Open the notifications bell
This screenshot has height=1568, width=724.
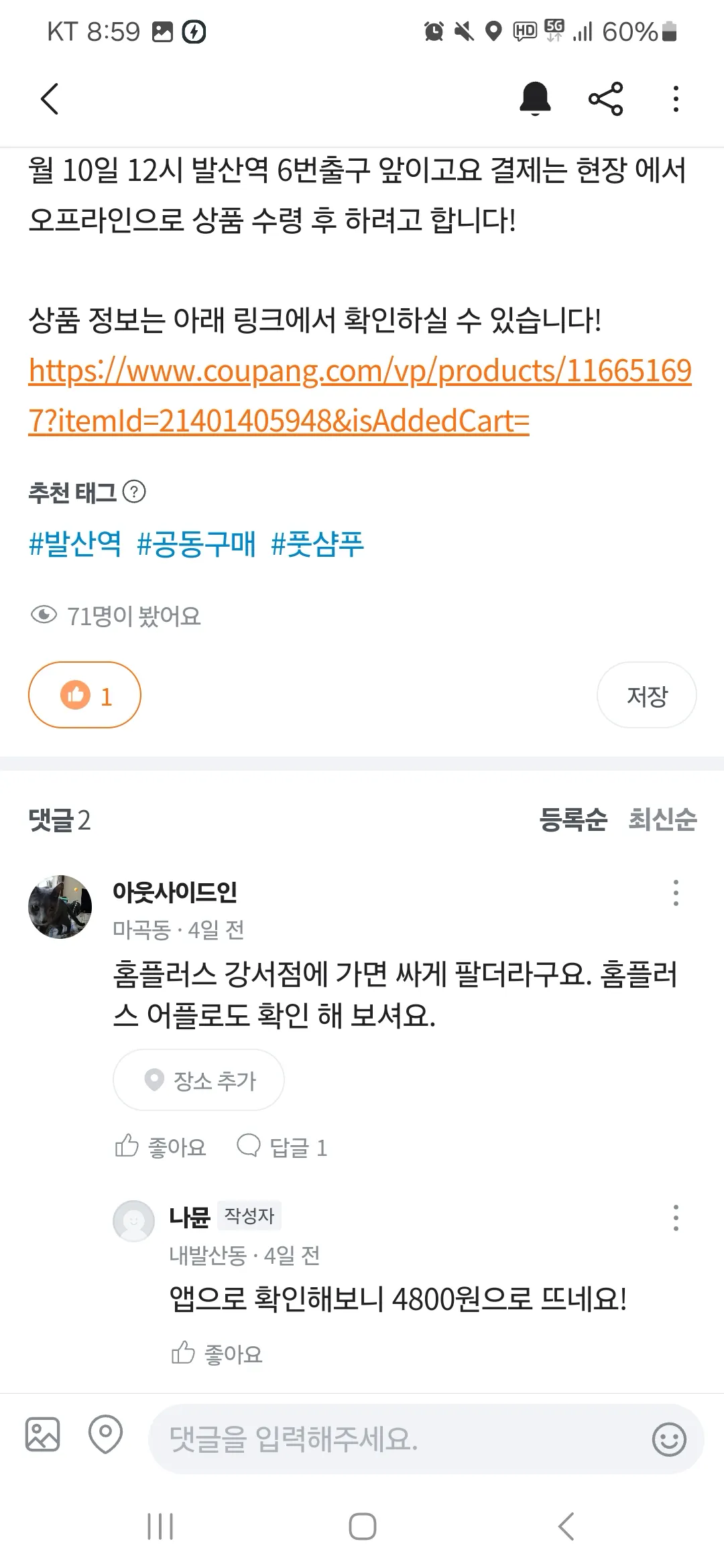(535, 99)
